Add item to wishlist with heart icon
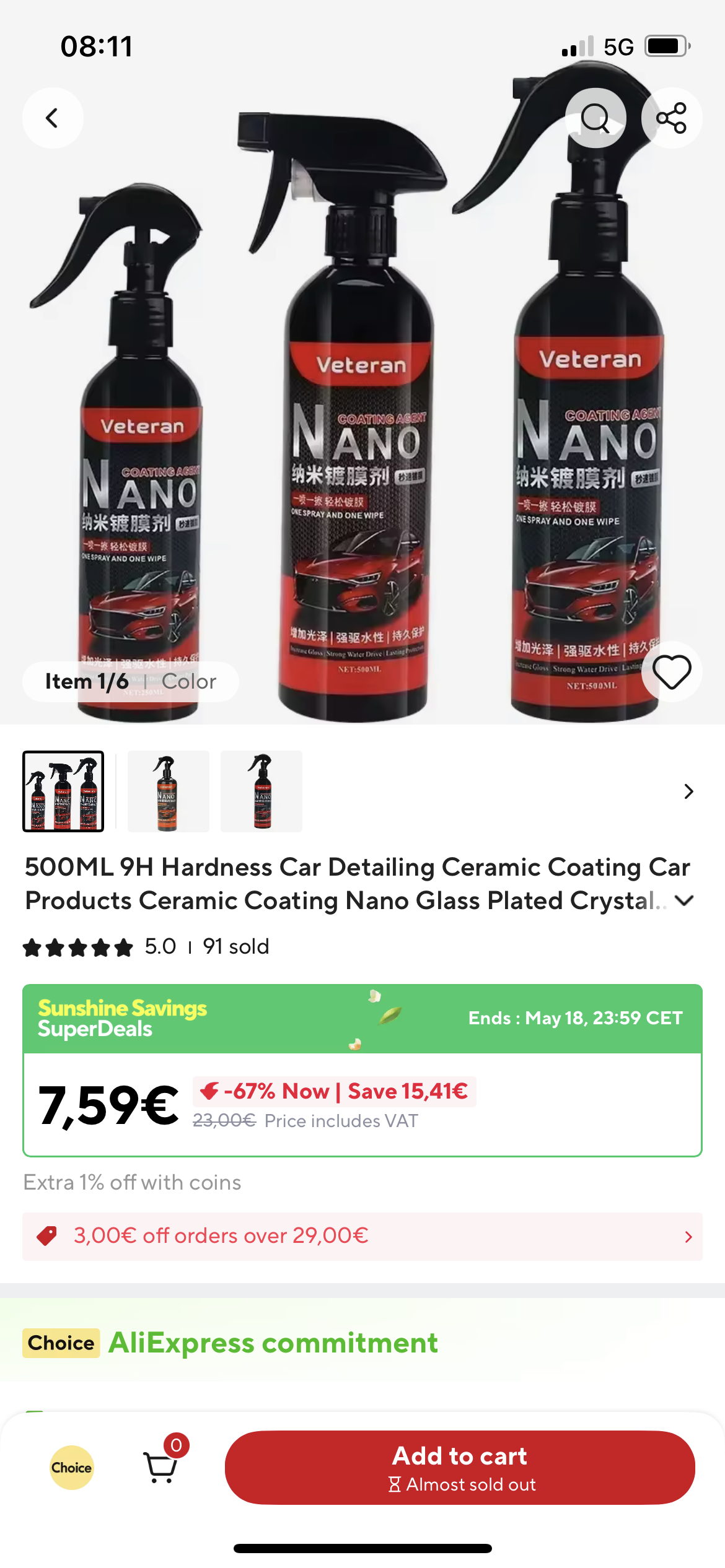Screen dimensions: 725x1568 click(x=671, y=672)
